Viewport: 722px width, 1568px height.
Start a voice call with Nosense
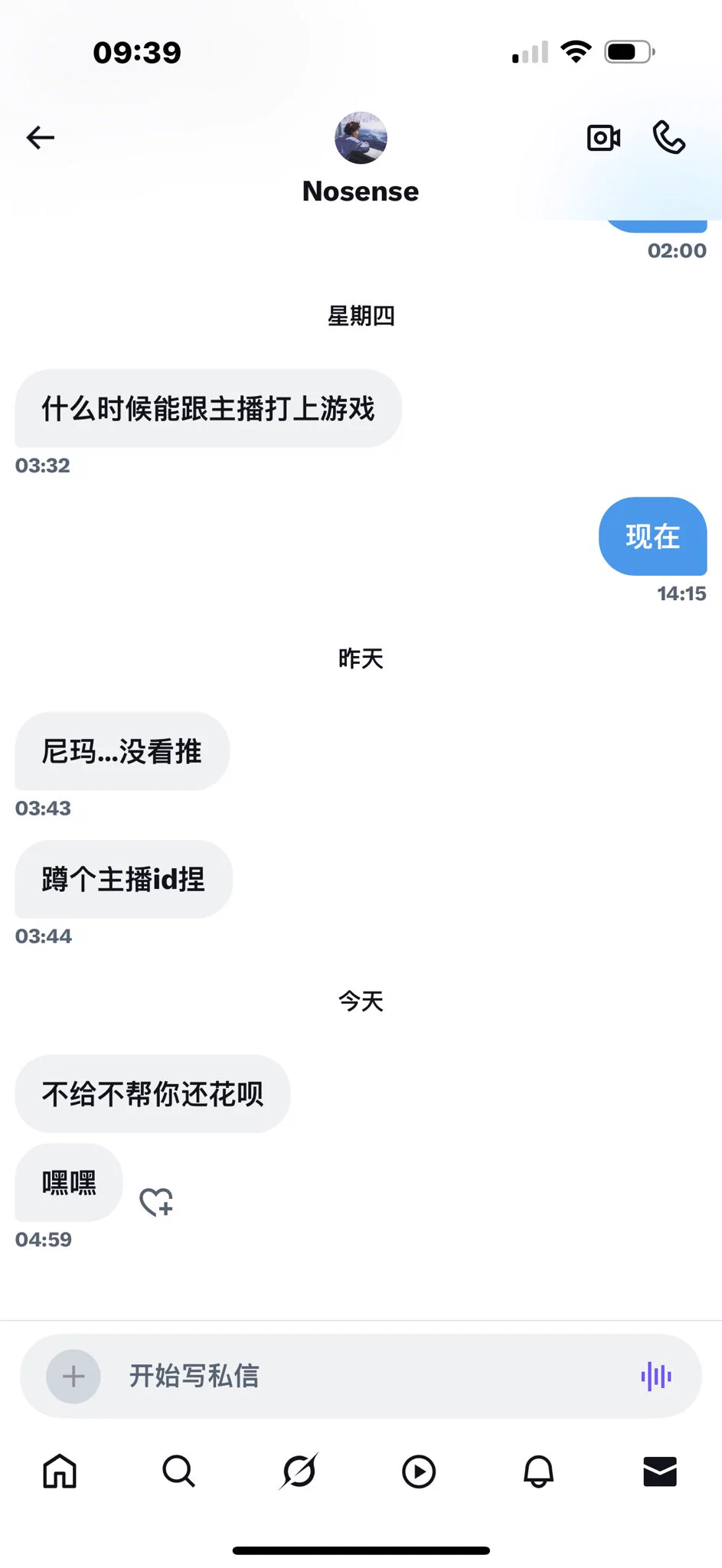668,138
